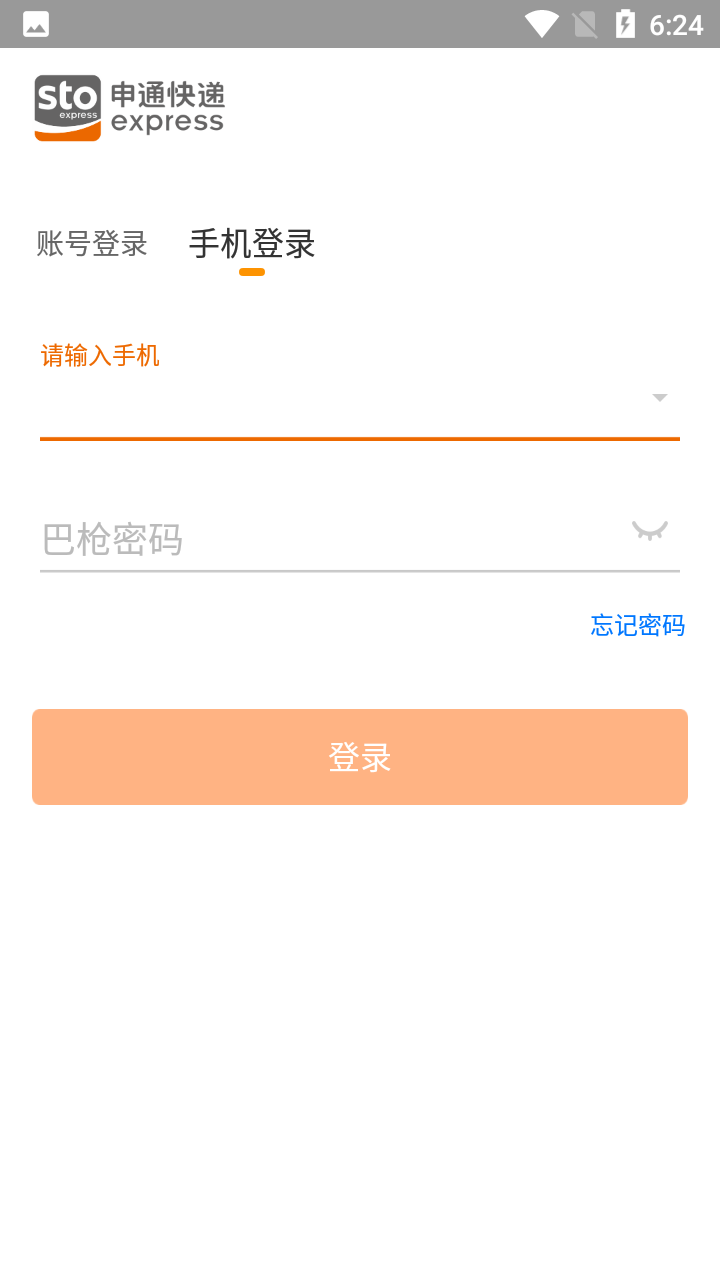This screenshot has height=1280, width=720.
Task: Select the 手机登录 tab
Action: 251,243
